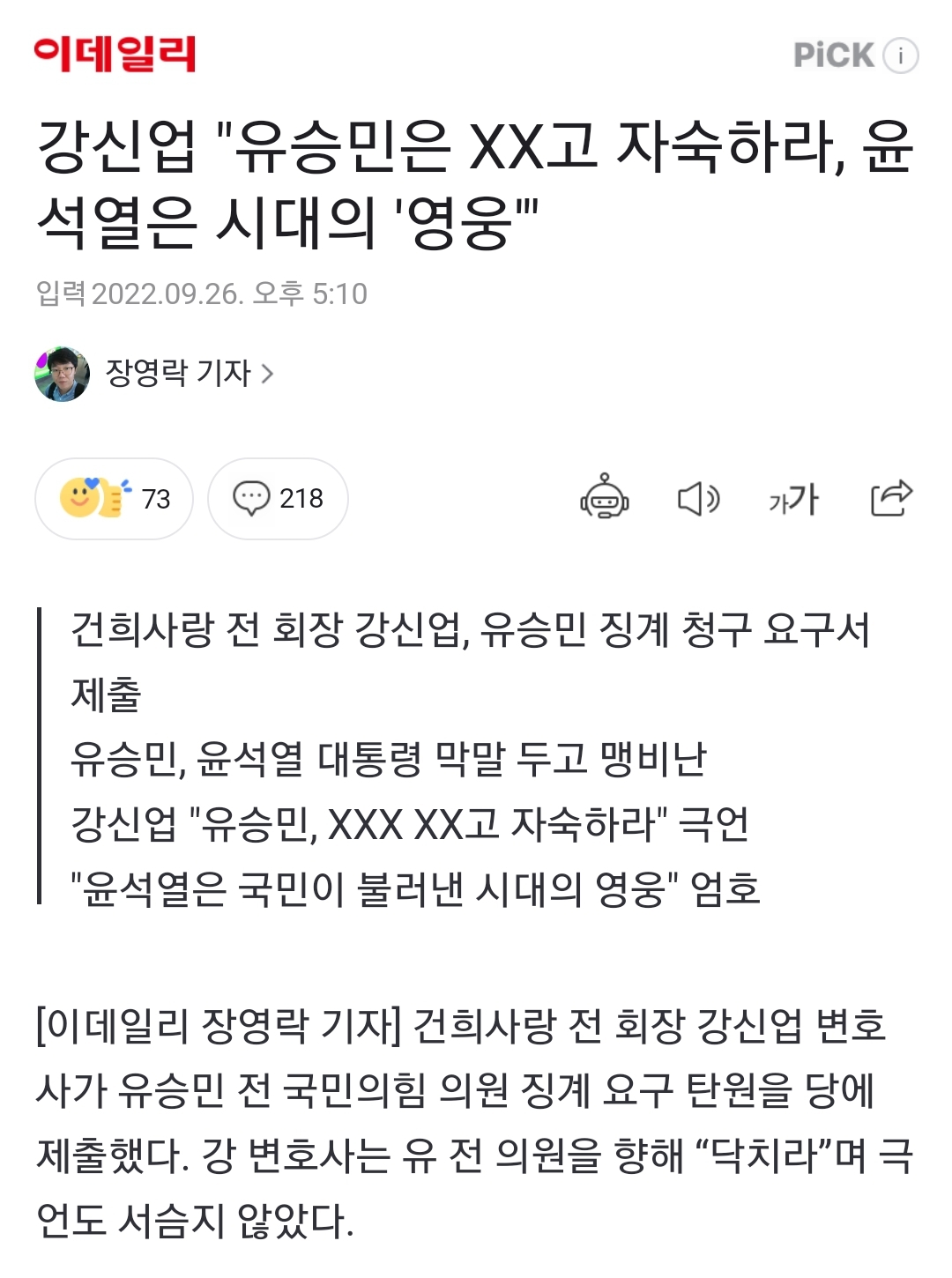The image size is (952, 1278).
Task: Listen to article with speaker icon
Action: tap(698, 499)
